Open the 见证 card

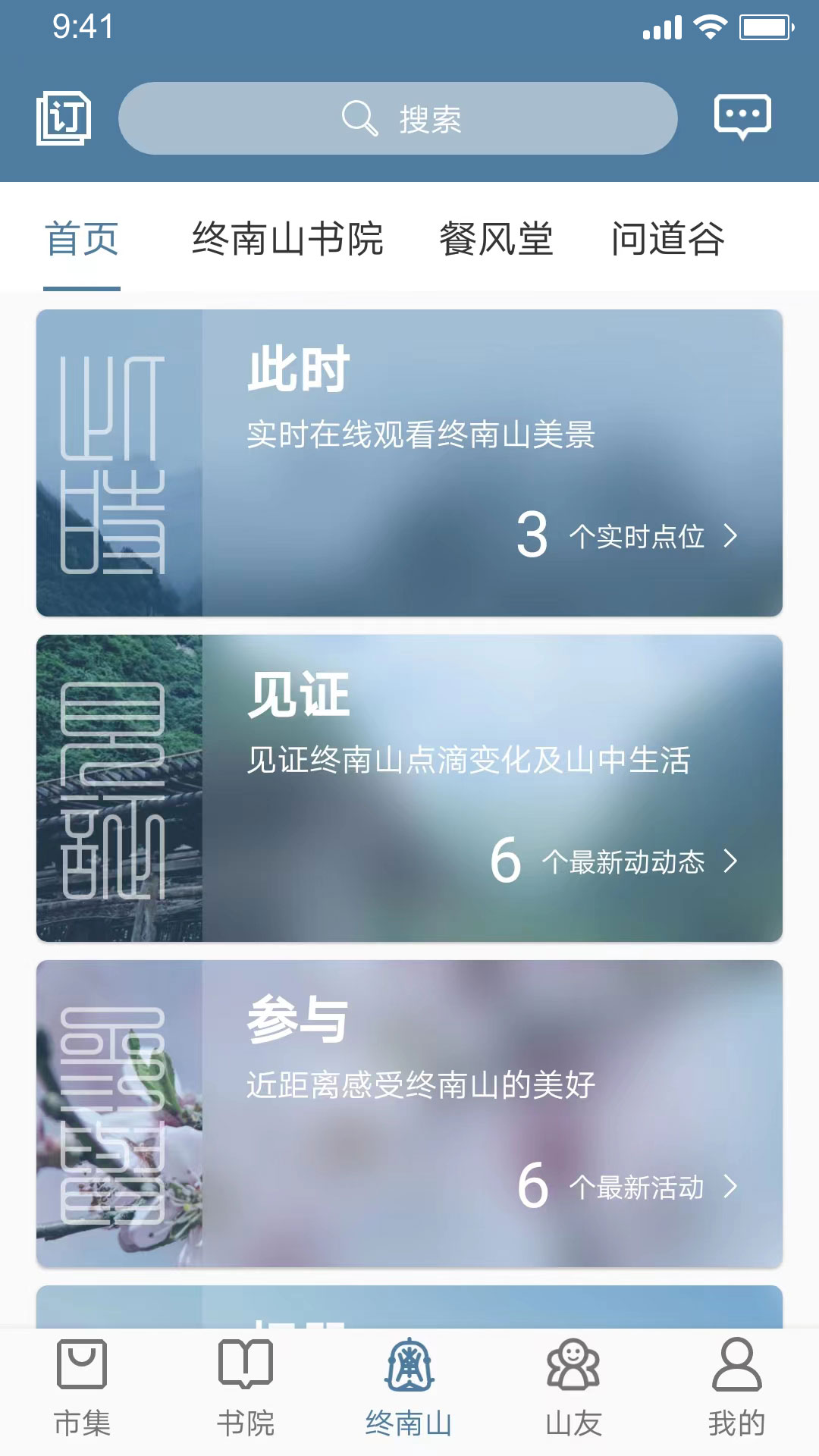pyautogui.click(x=409, y=788)
